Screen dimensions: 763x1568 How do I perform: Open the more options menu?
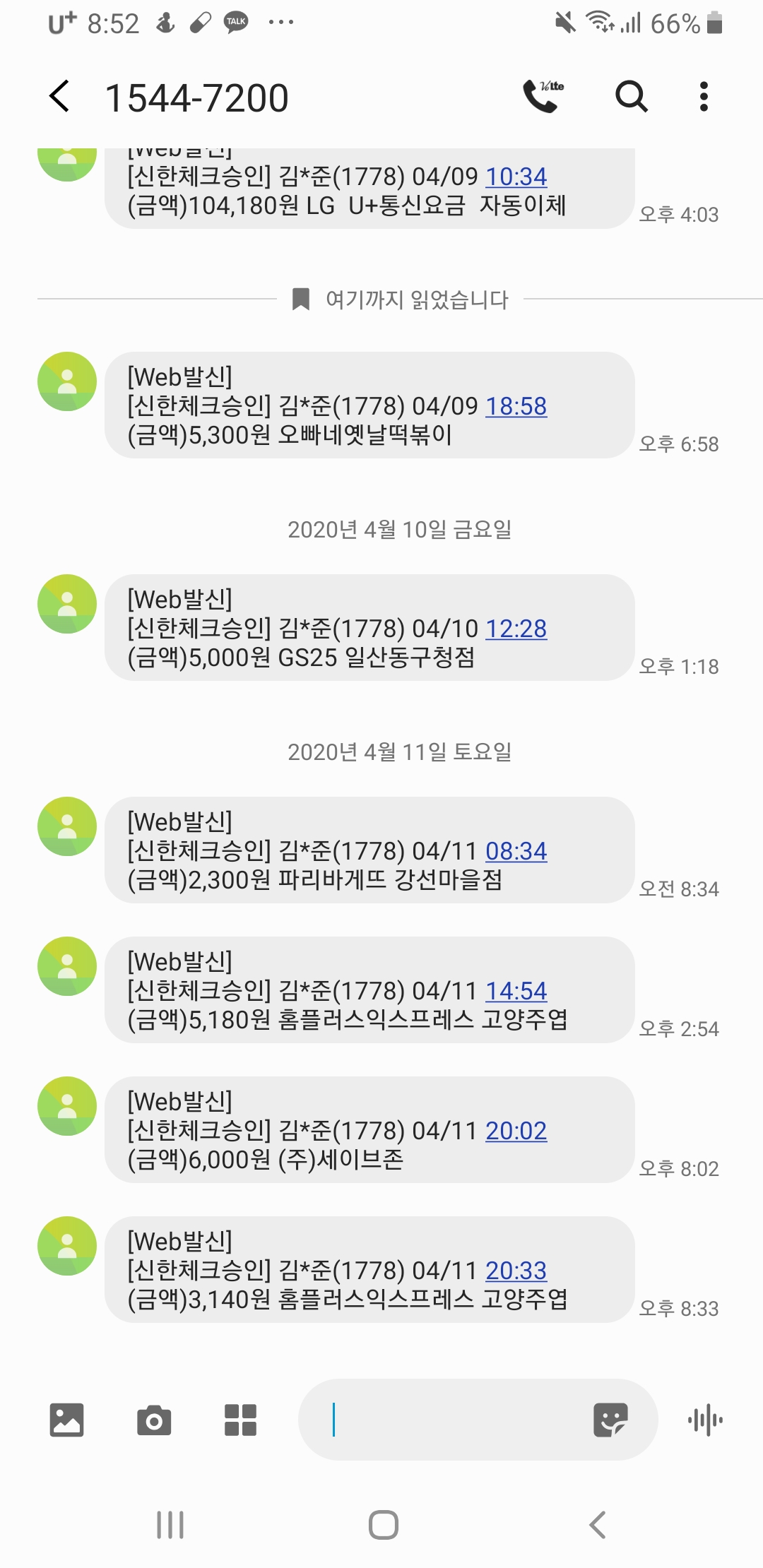[x=703, y=97]
